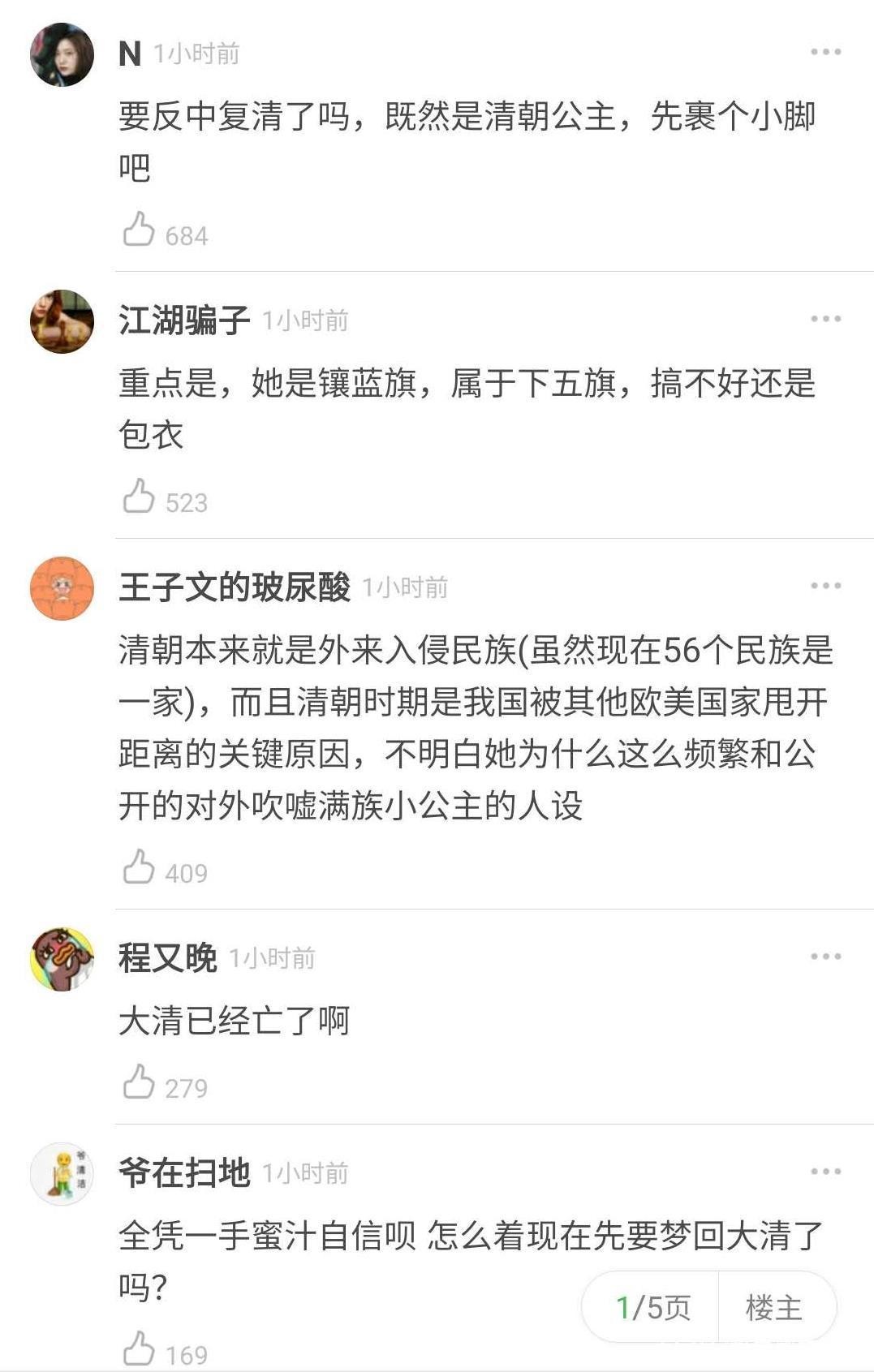Open the more options on 程又晚's comment
This screenshot has height=1372, width=874.
click(825, 957)
